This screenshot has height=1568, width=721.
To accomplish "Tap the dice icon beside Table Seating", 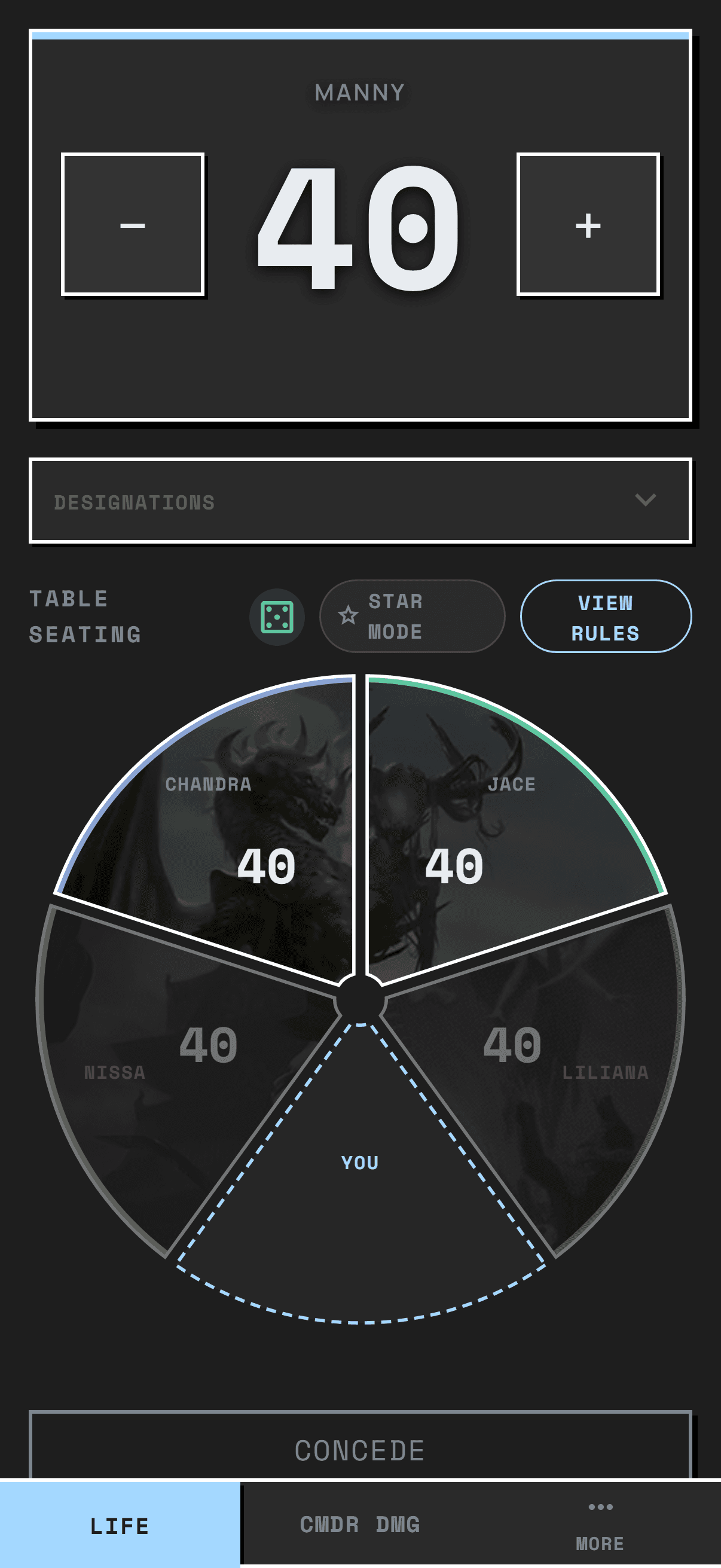I will [x=277, y=617].
